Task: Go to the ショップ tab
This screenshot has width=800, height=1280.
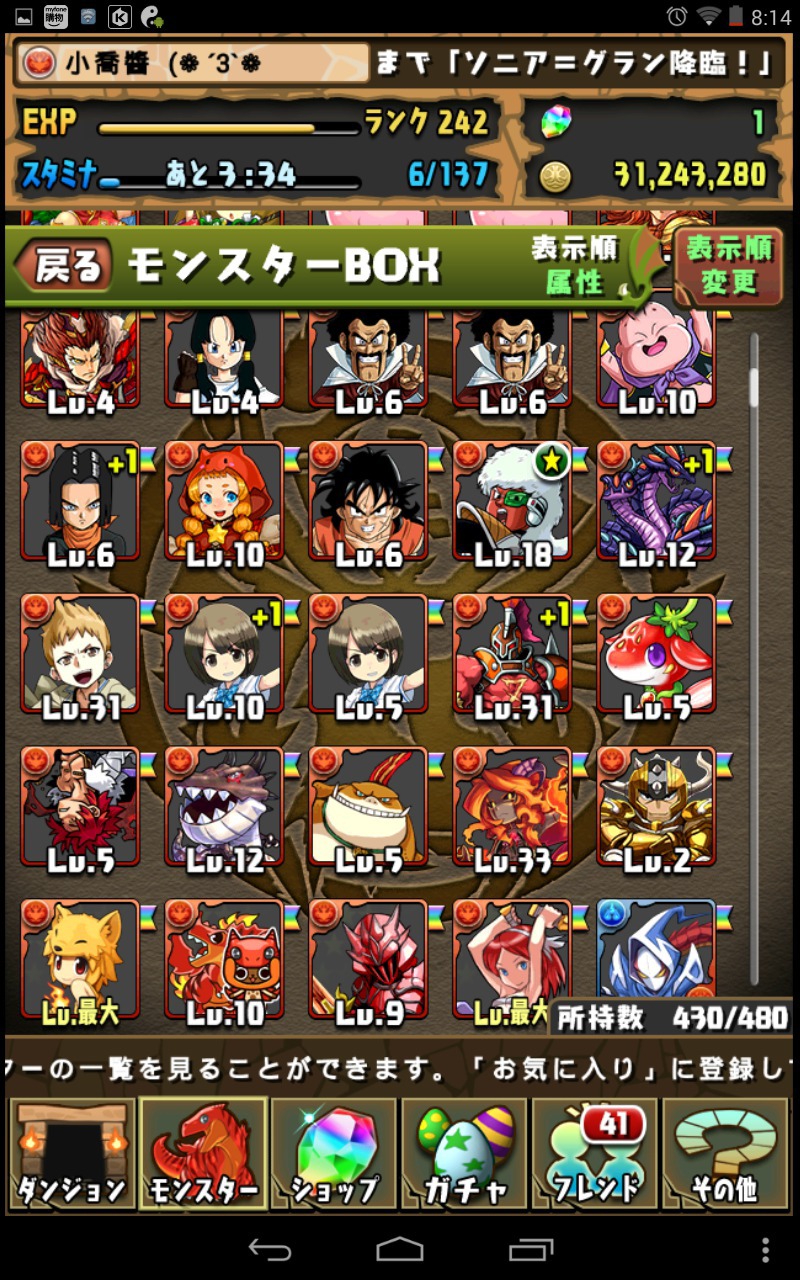Action: point(334,1154)
